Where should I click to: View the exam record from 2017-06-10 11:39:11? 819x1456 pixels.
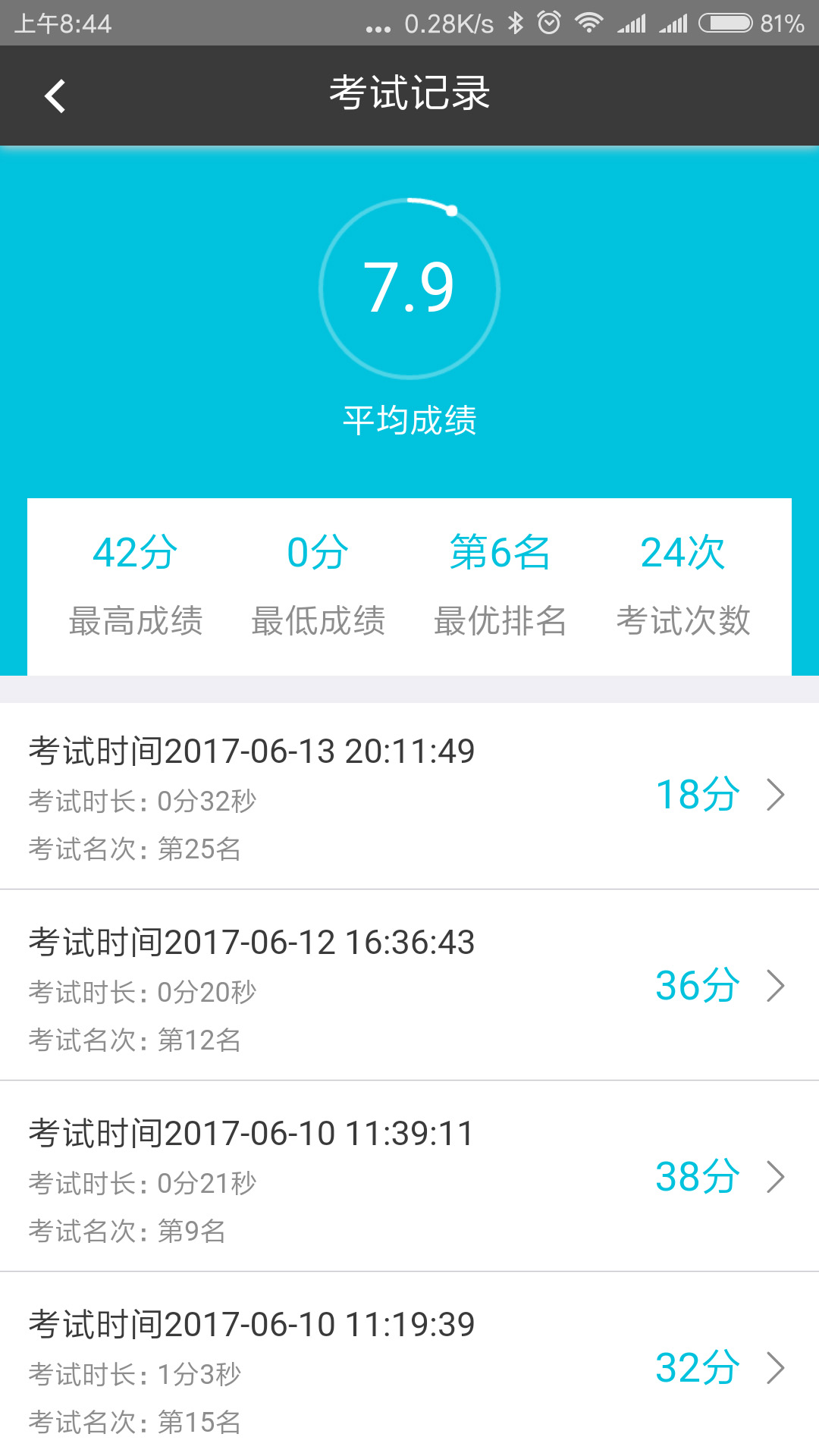coord(409,1177)
